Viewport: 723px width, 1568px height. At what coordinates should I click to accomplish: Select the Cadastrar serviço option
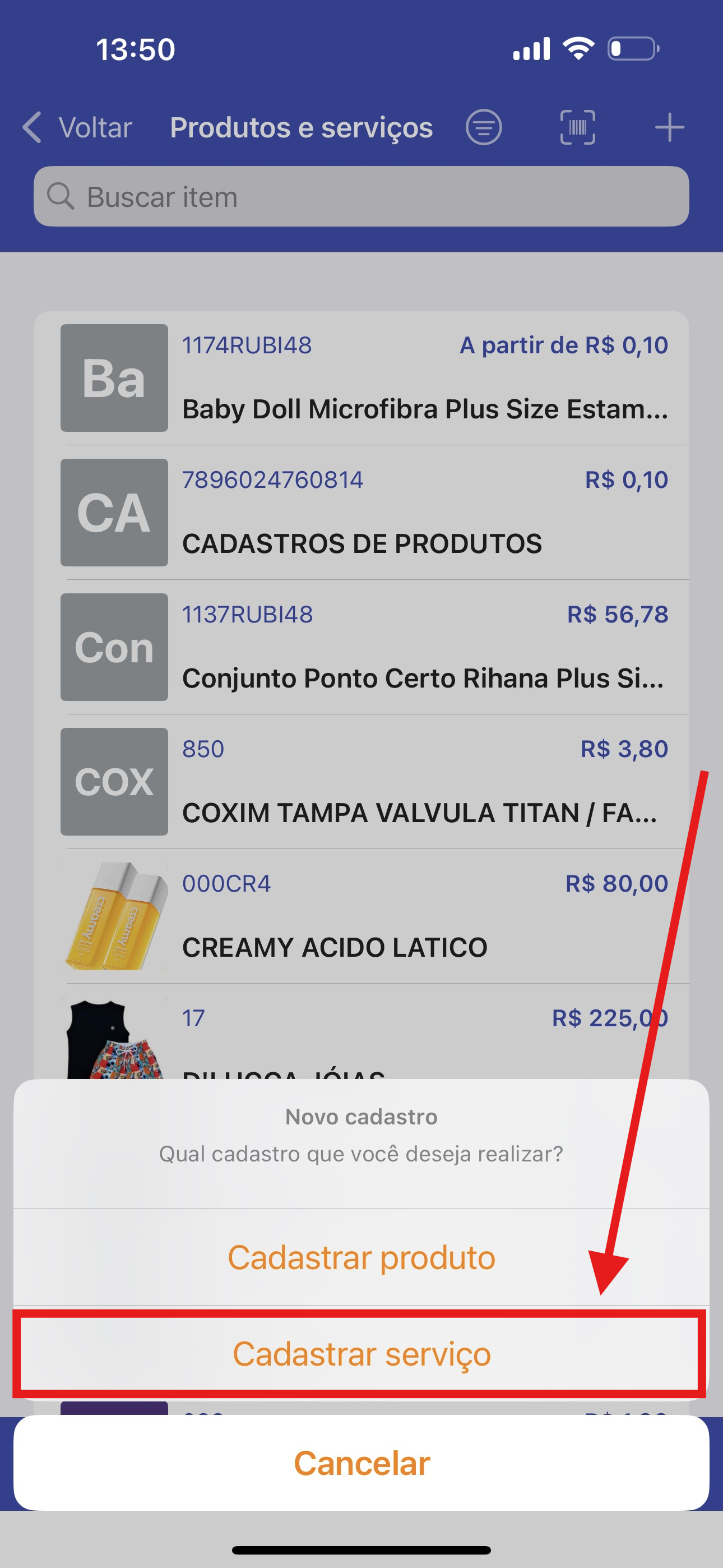(x=361, y=1354)
